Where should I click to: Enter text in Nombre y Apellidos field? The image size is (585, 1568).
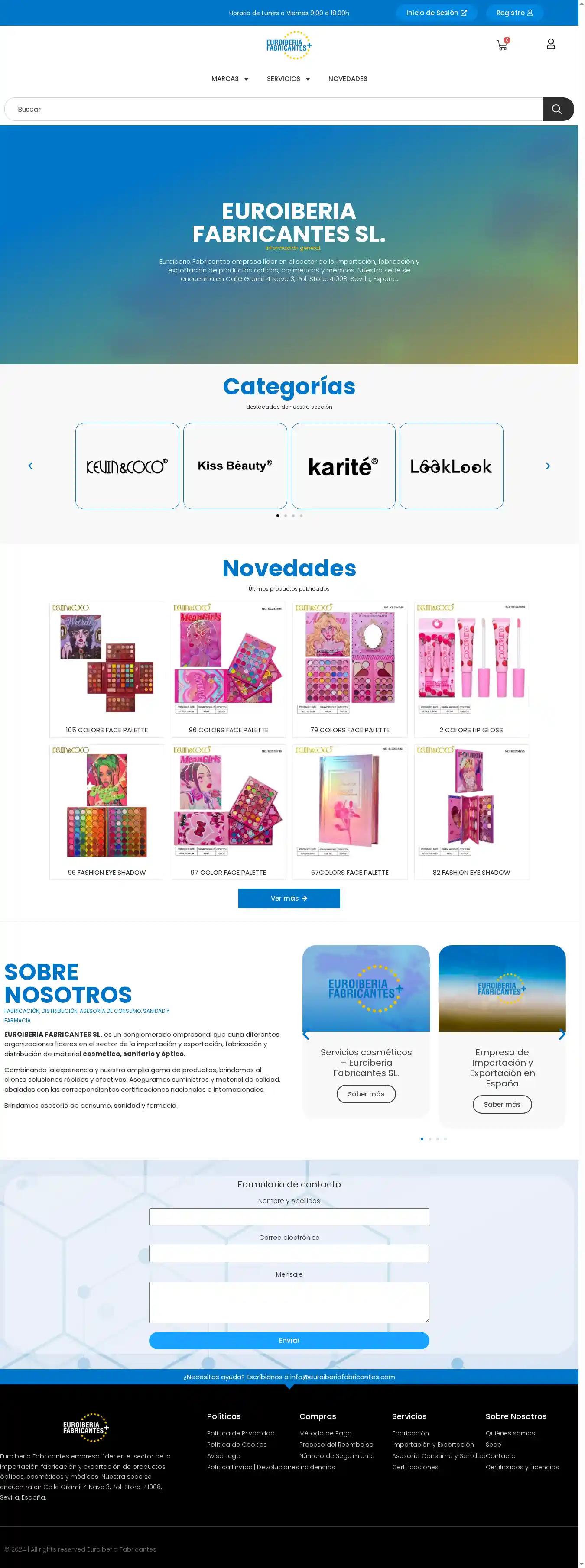pyautogui.click(x=289, y=1217)
